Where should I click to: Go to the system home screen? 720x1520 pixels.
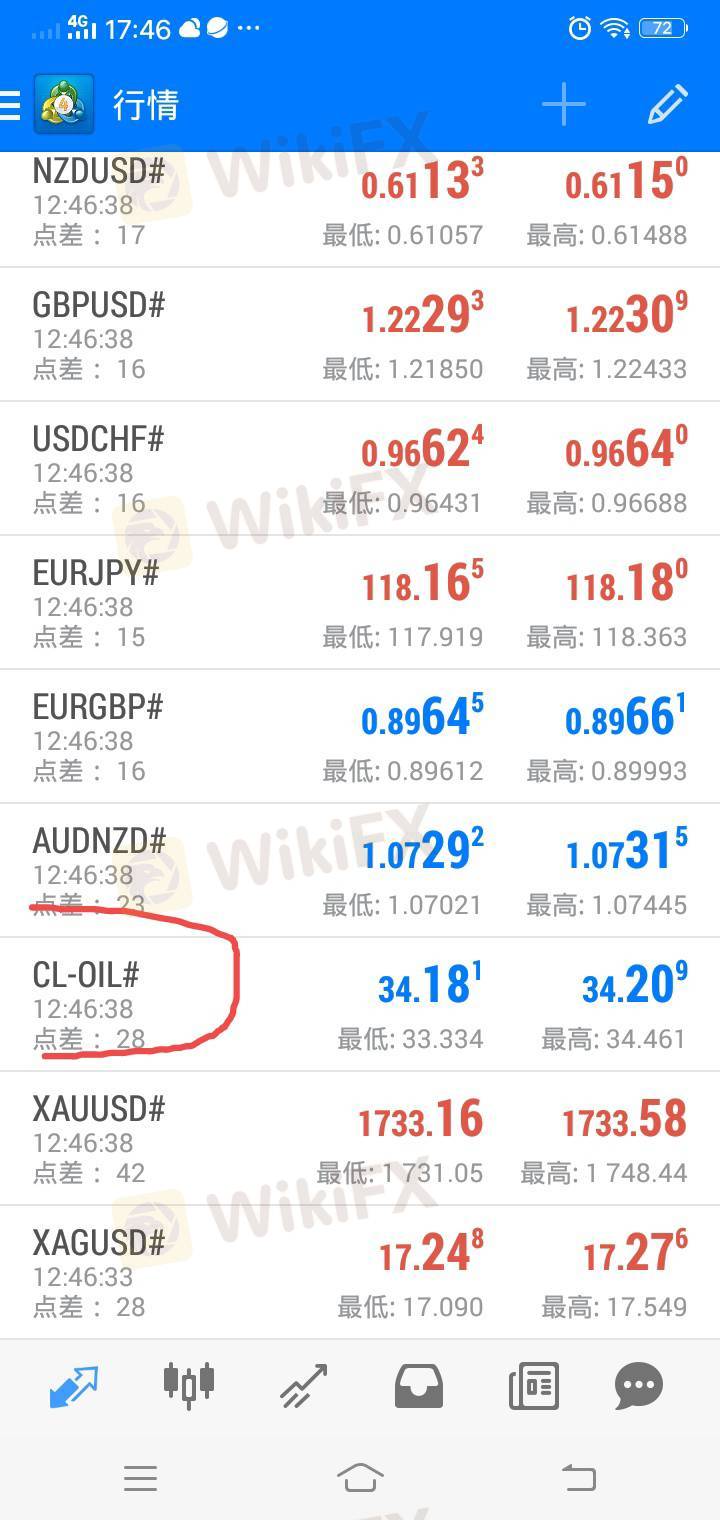click(360, 1477)
